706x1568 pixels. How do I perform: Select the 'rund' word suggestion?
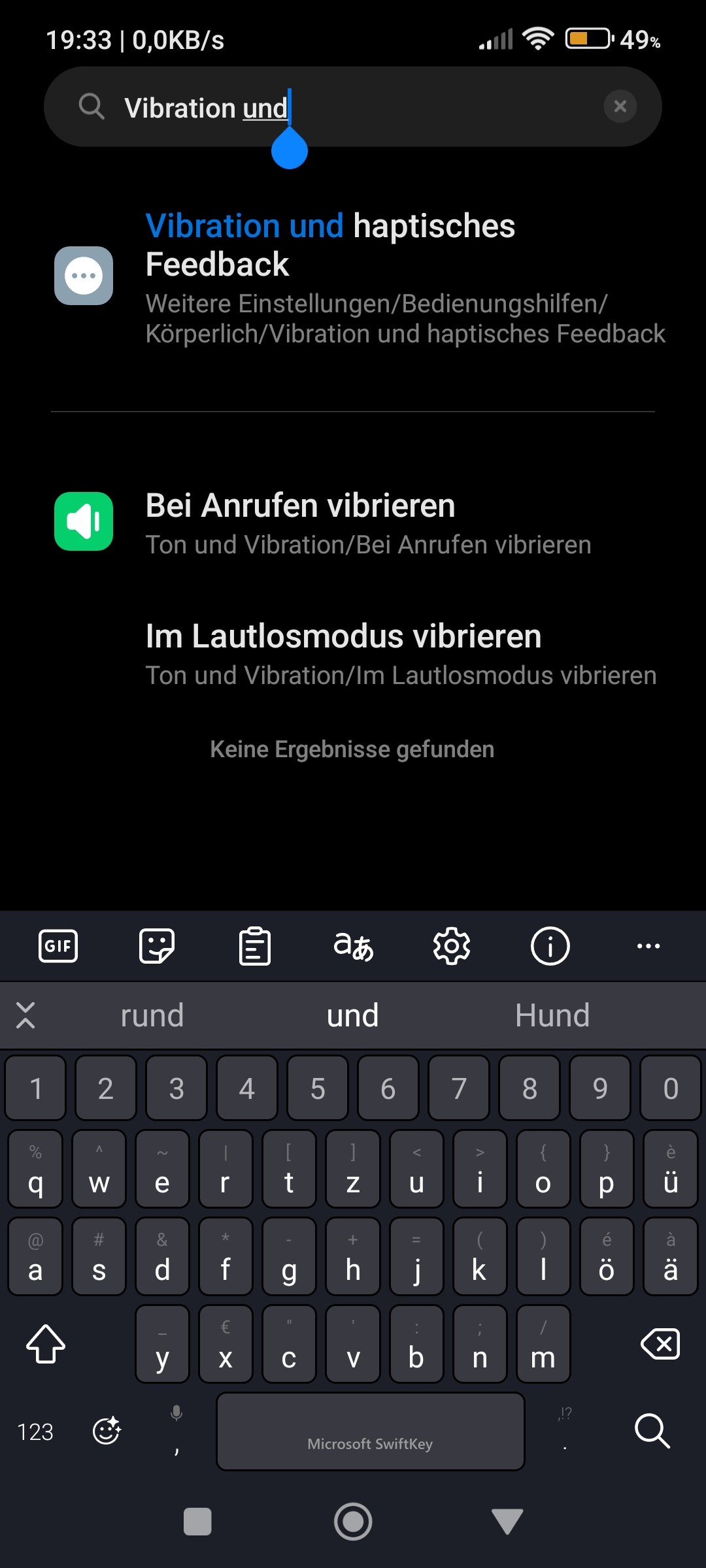pos(152,1015)
